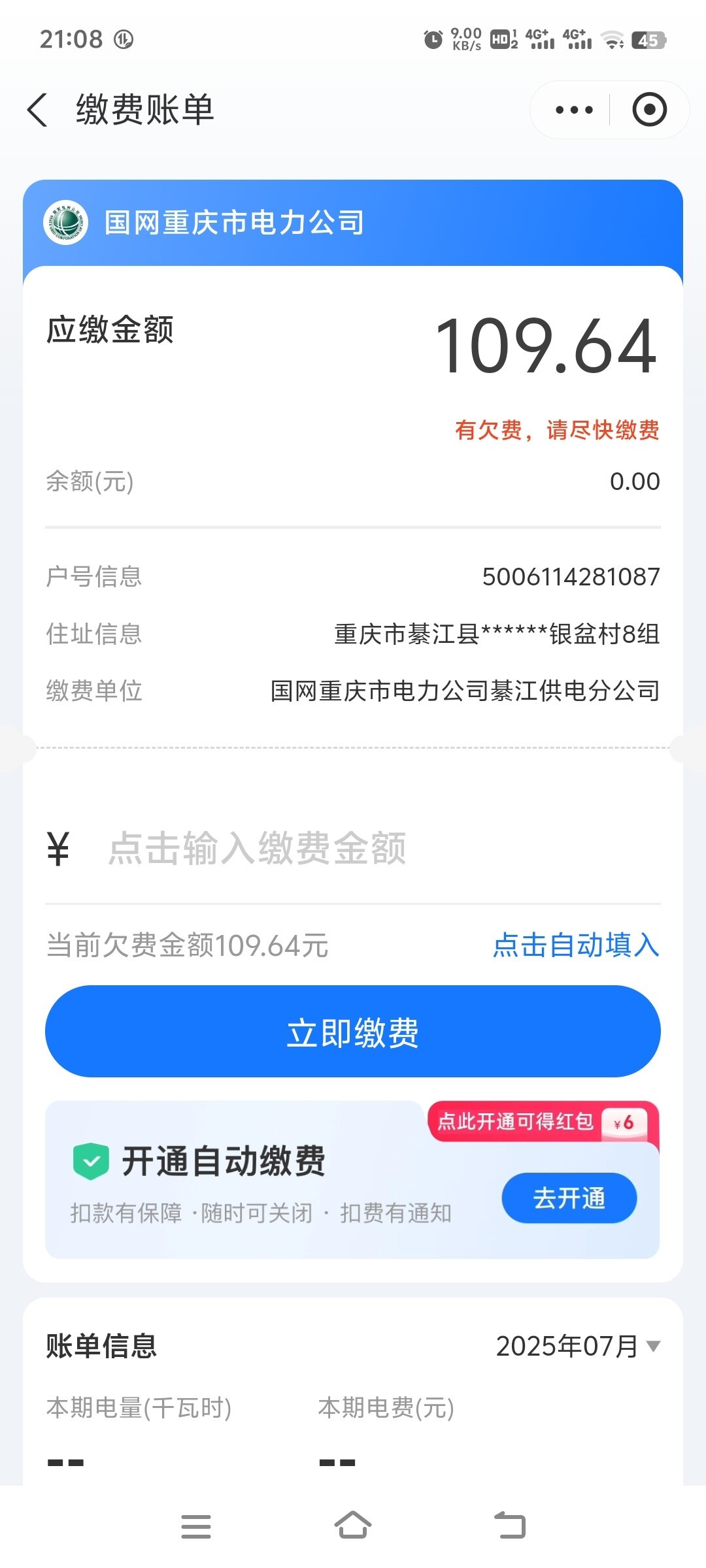Tap 去开通 to enable automatic payment

point(569,1198)
